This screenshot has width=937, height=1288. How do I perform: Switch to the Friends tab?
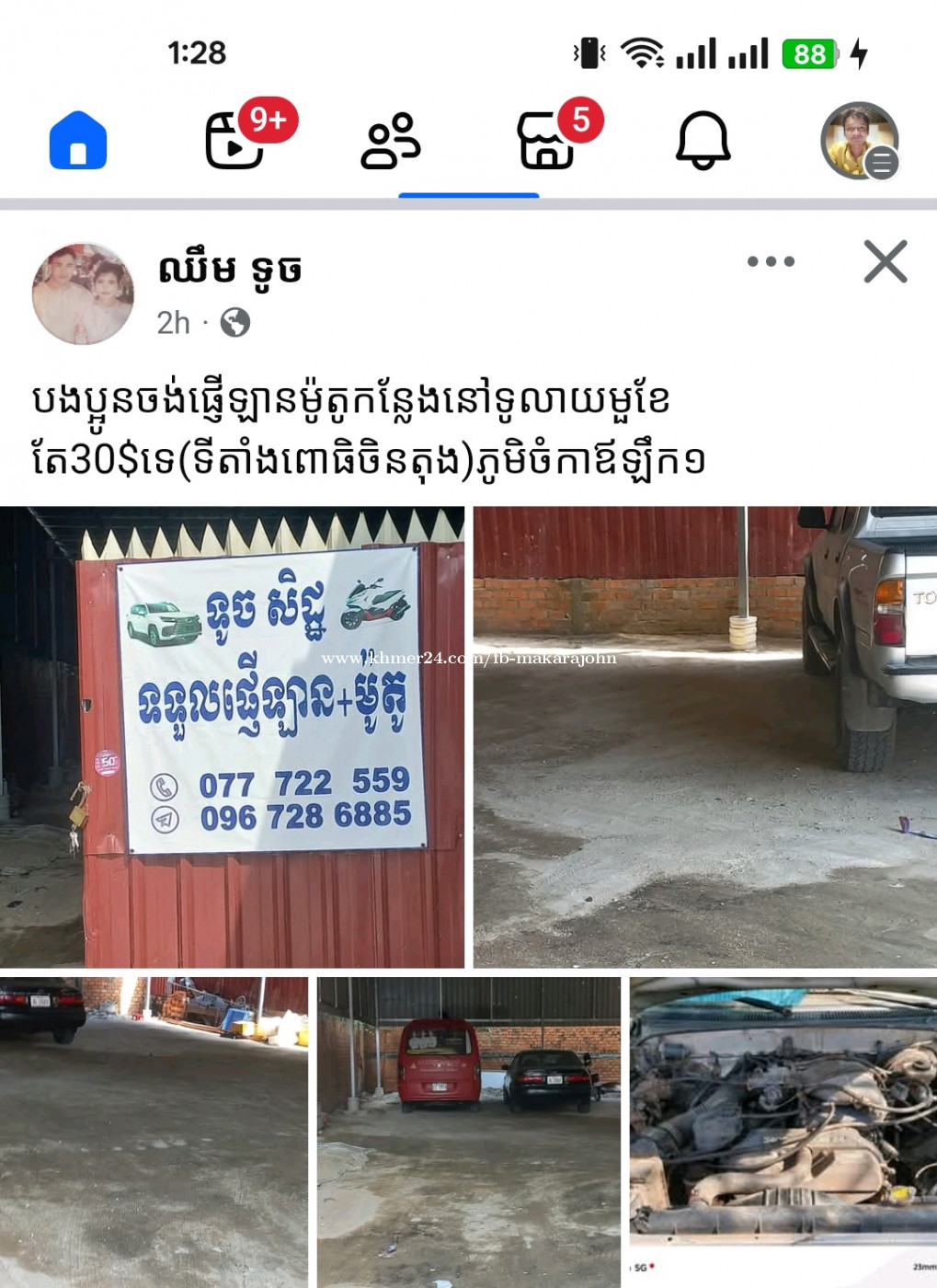point(391,141)
